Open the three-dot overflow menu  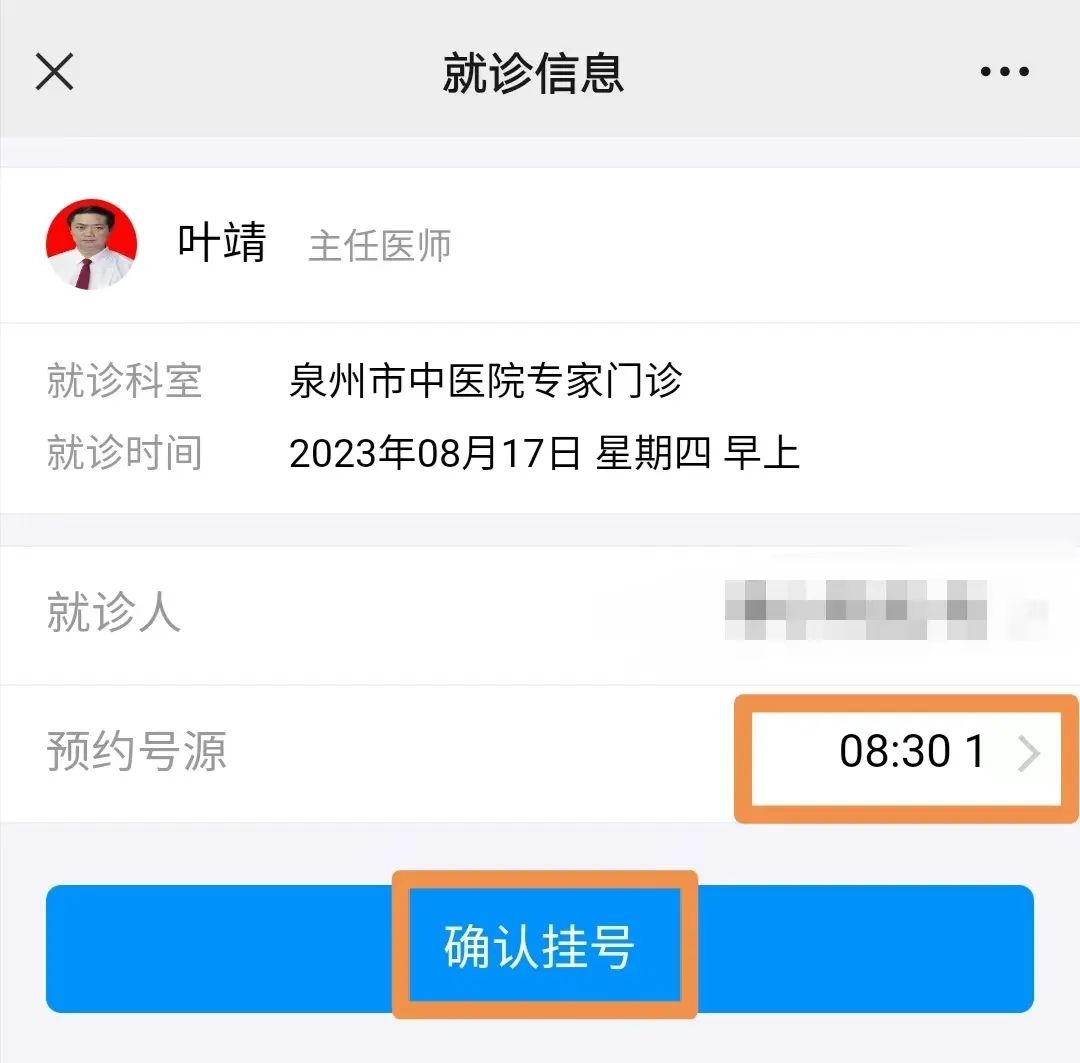pyautogui.click(x=1004, y=72)
